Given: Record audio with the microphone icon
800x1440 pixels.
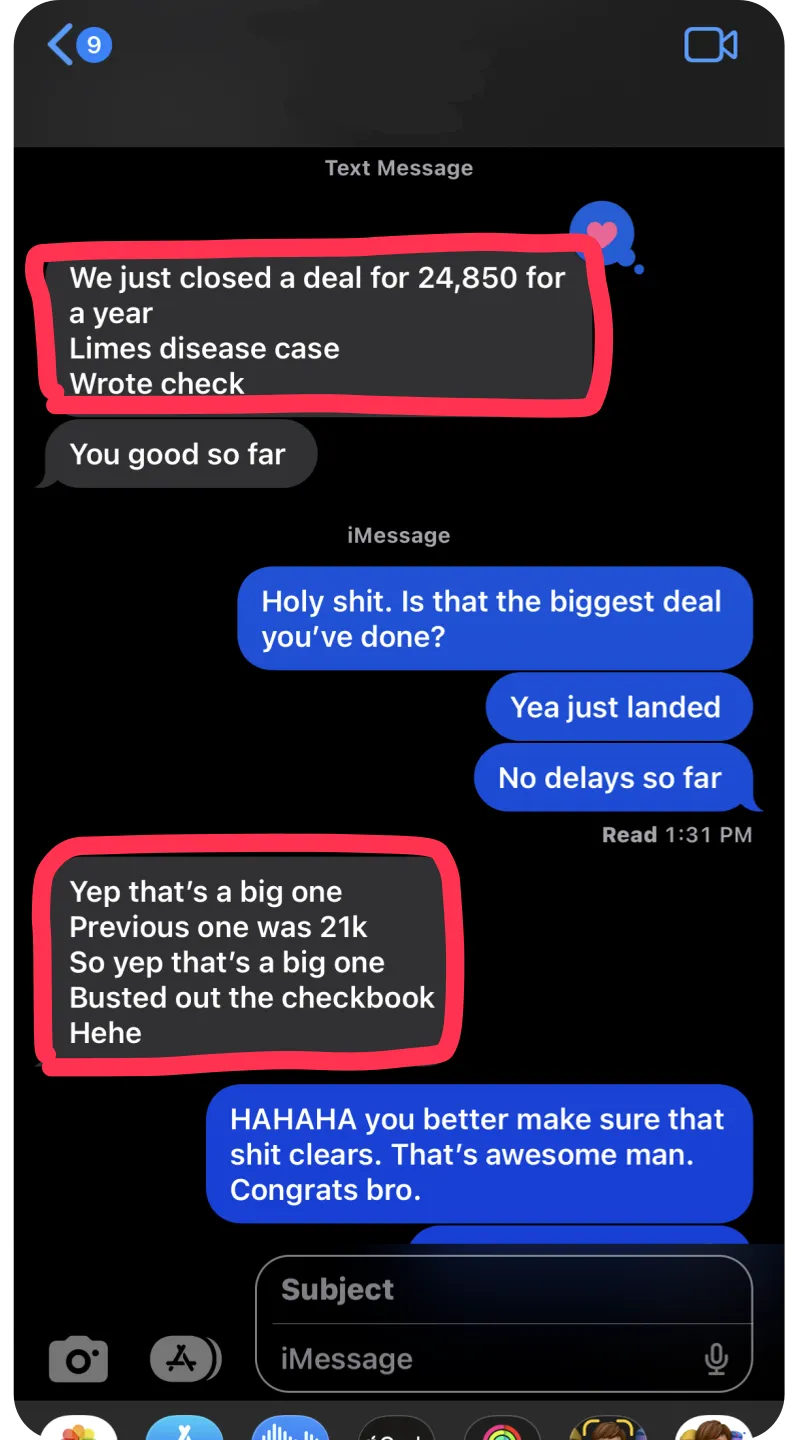Looking at the screenshot, I should pyautogui.click(x=716, y=1359).
